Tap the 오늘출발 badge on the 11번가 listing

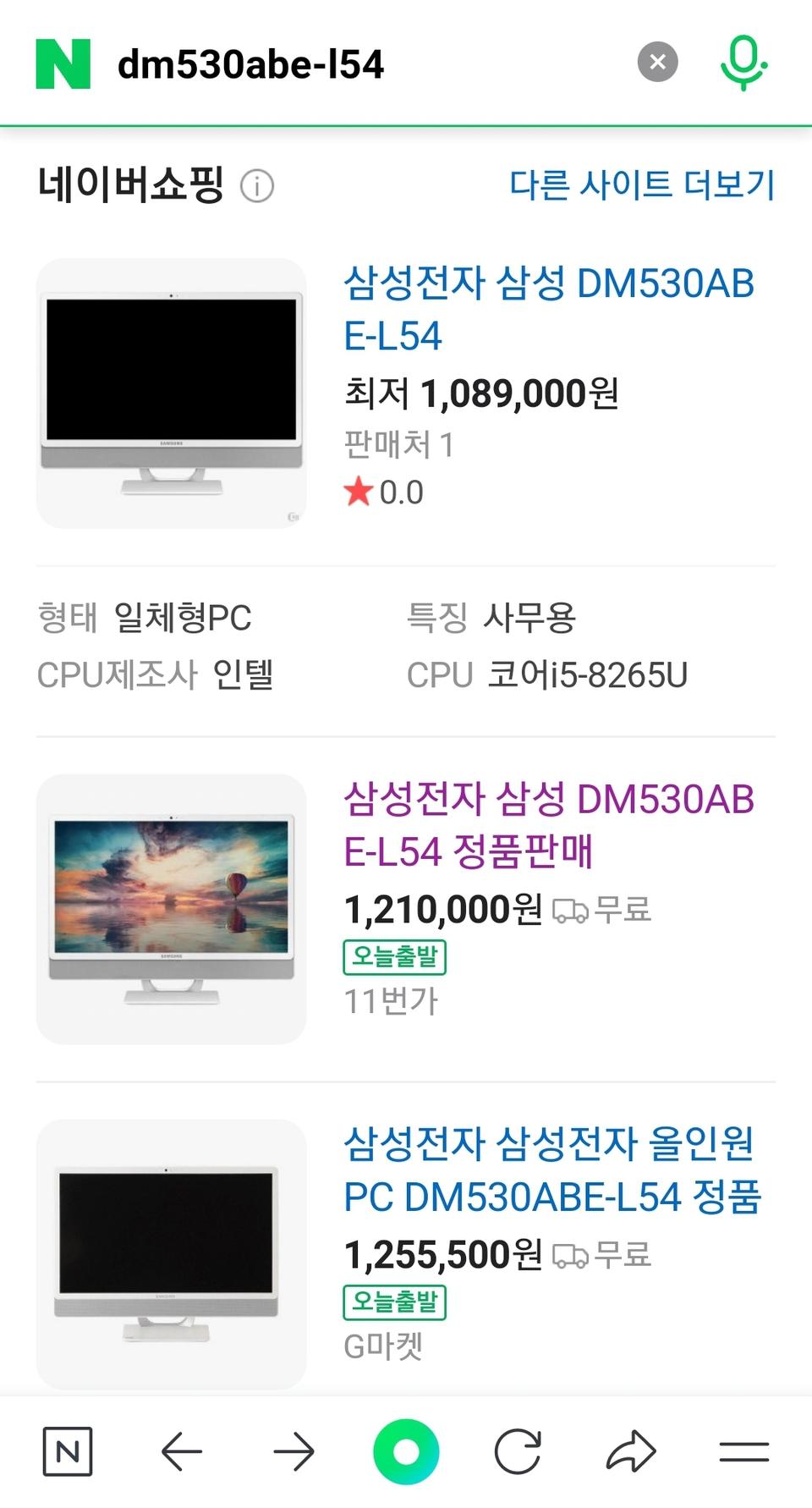(x=395, y=957)
